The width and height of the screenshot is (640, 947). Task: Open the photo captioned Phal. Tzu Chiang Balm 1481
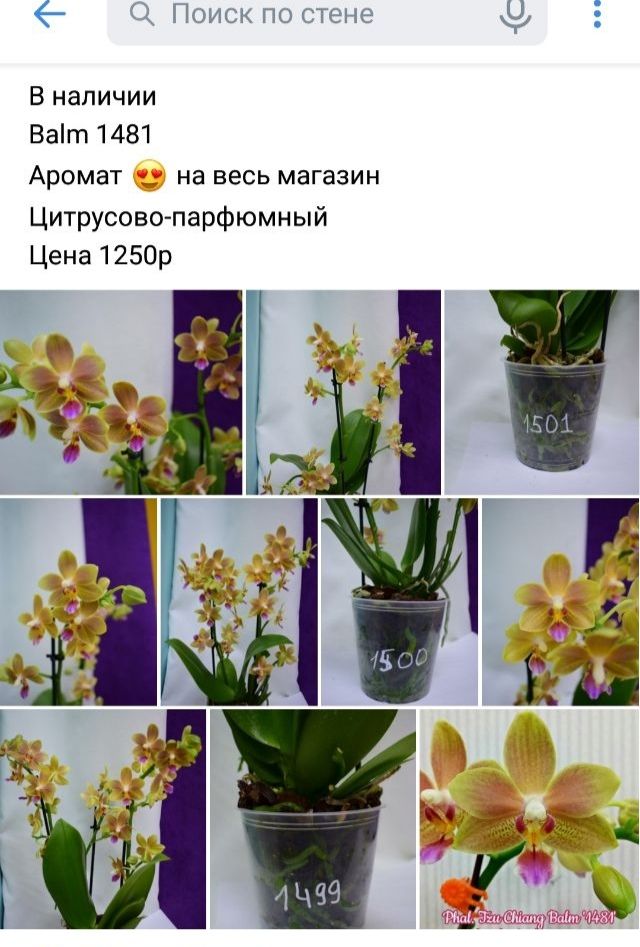click(x=529, y=819)
